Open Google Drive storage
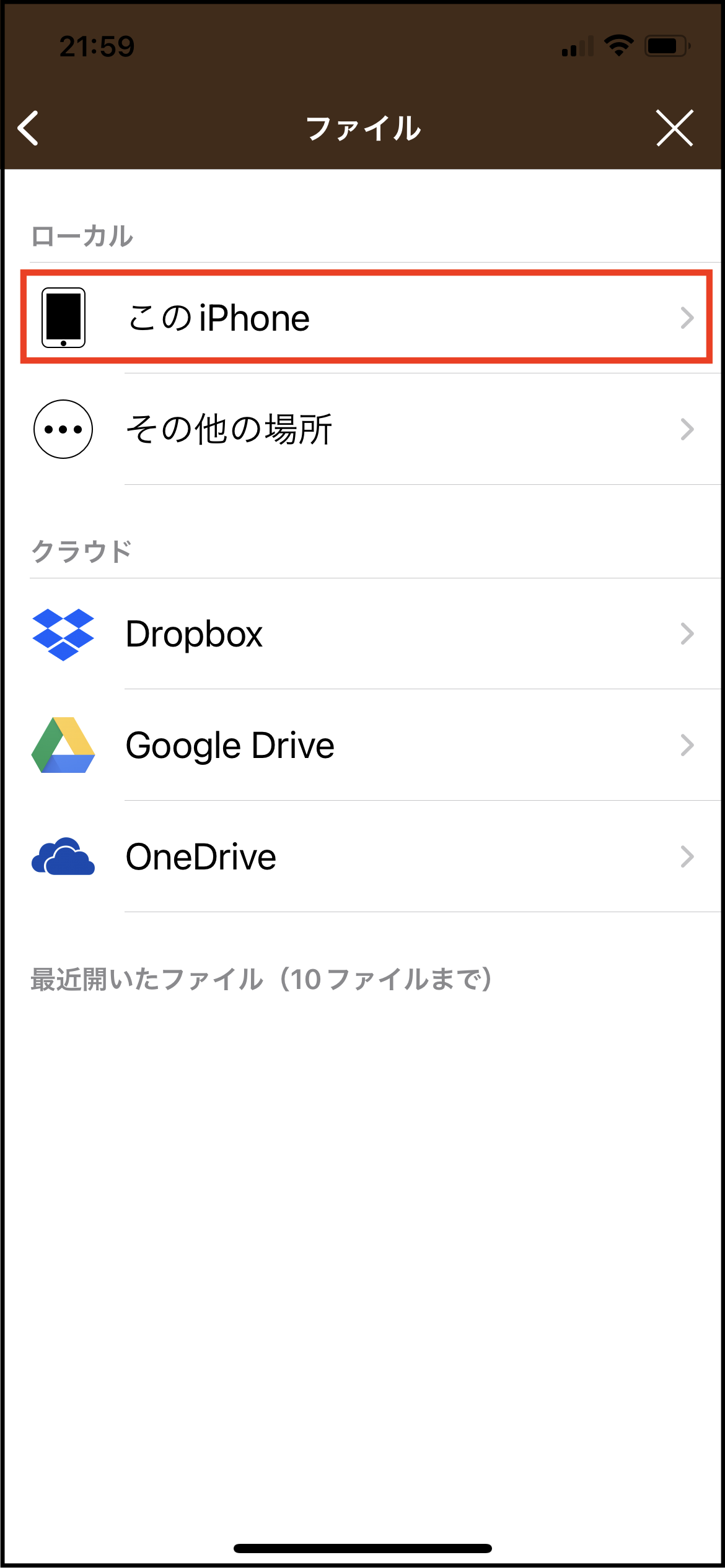 point(362,745)
